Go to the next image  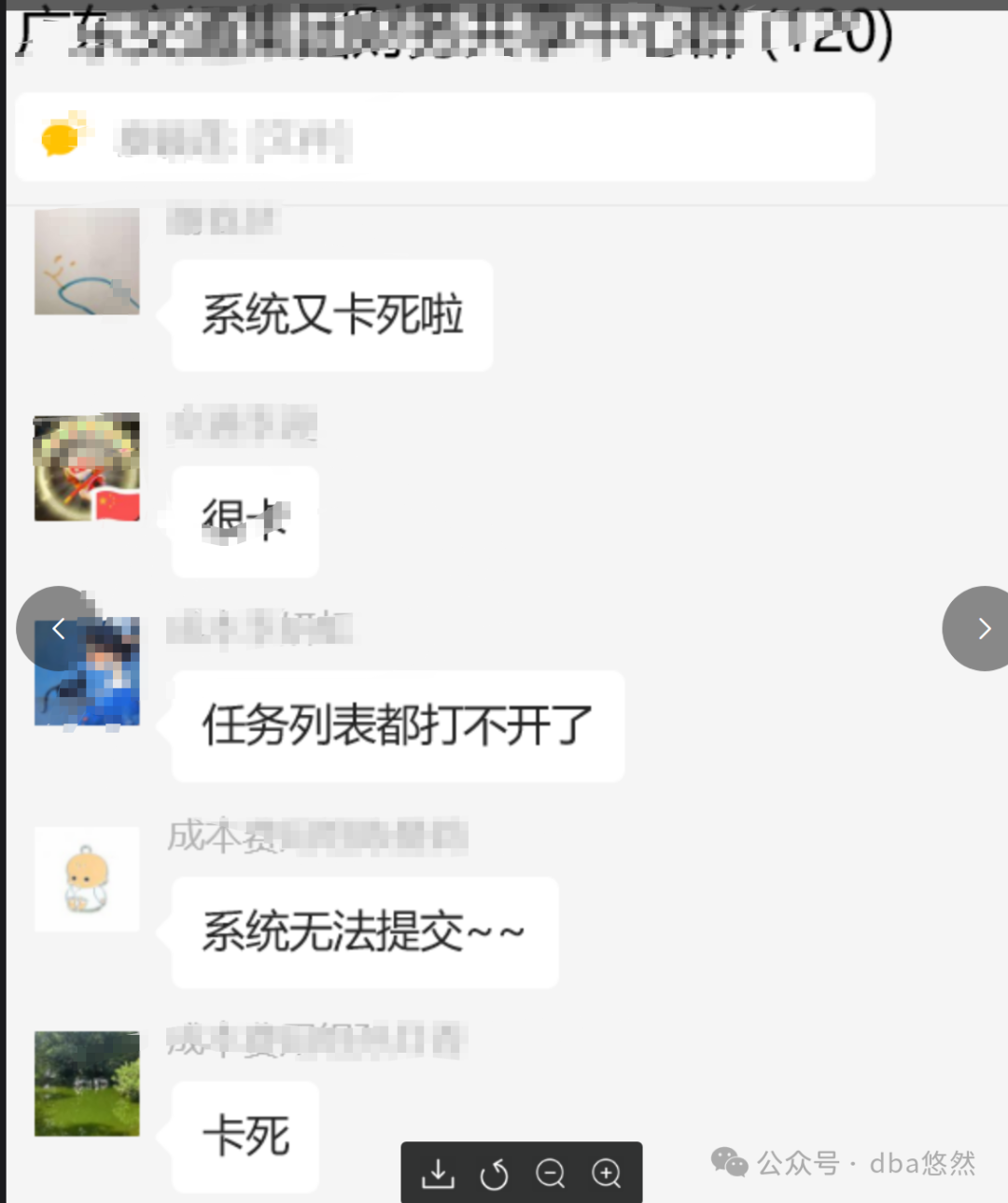coord(983,628)
